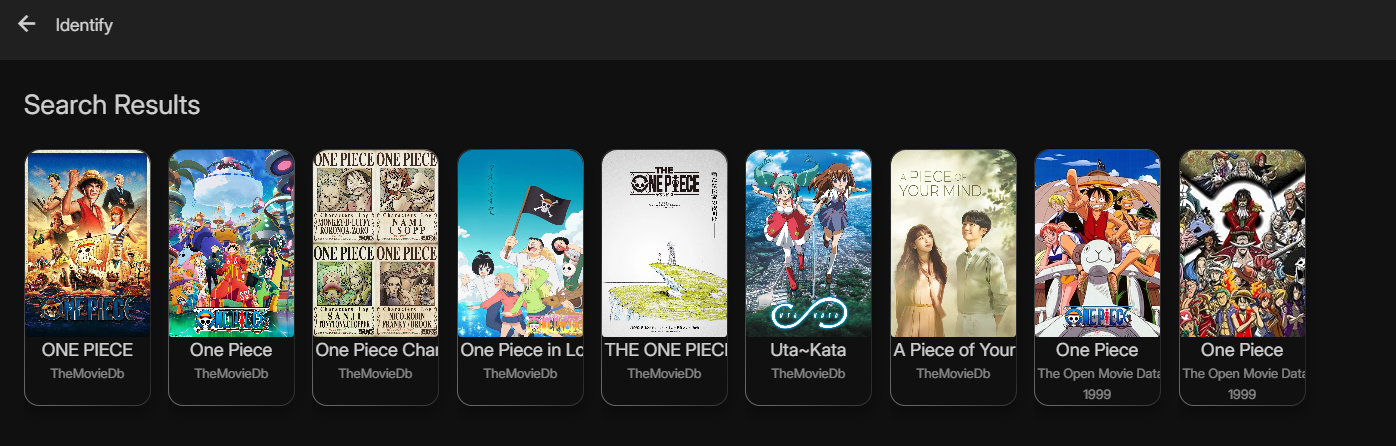Viewport: 1396px width, 446px height.
Task: Pick THE ONE PIECE result card
Action: (664, 244)
